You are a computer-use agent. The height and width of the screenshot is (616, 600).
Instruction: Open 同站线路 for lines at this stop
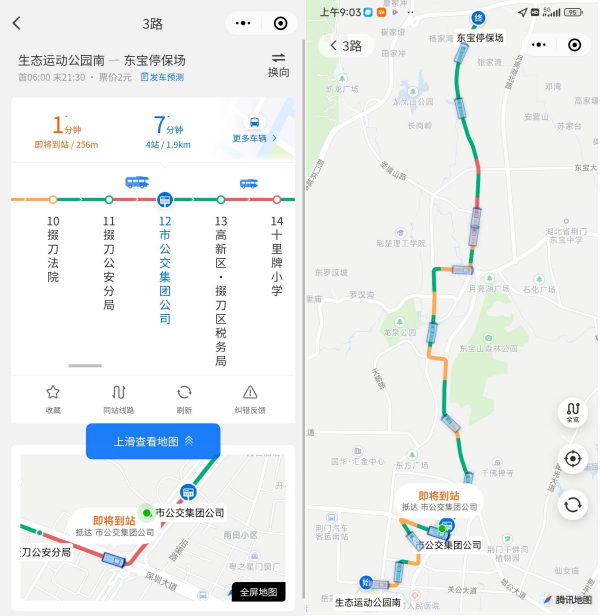pyautogui.click(x=118, y=398)
